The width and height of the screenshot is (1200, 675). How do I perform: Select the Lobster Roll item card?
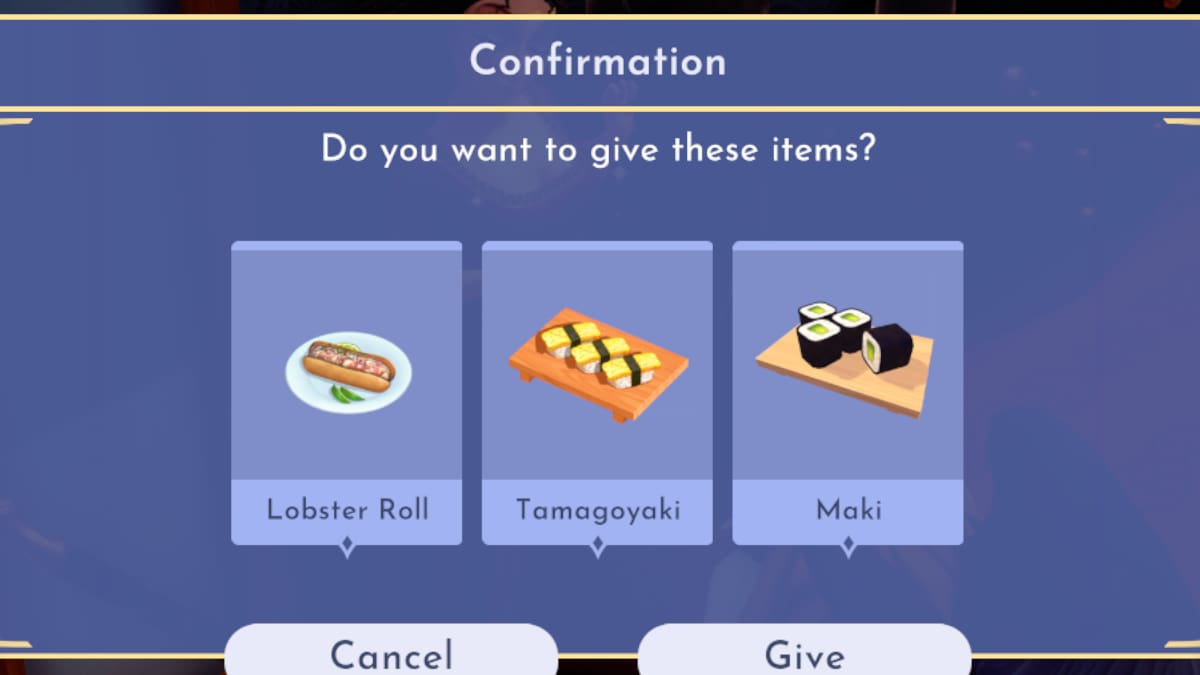(346, 392)
